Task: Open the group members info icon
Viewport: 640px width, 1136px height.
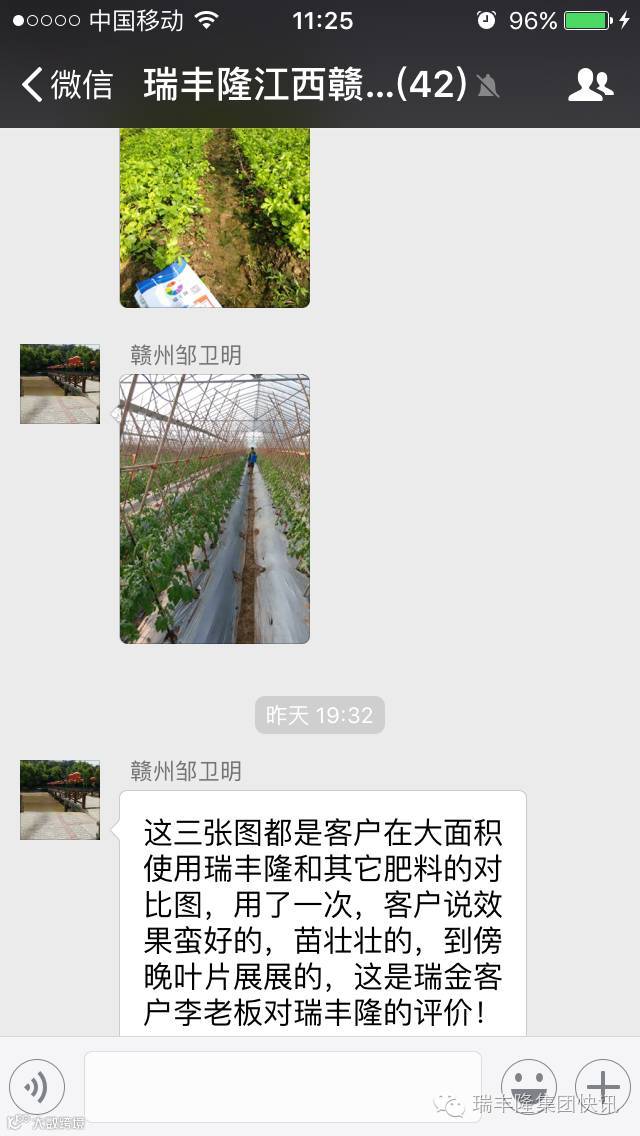Action: click(590, 85)
